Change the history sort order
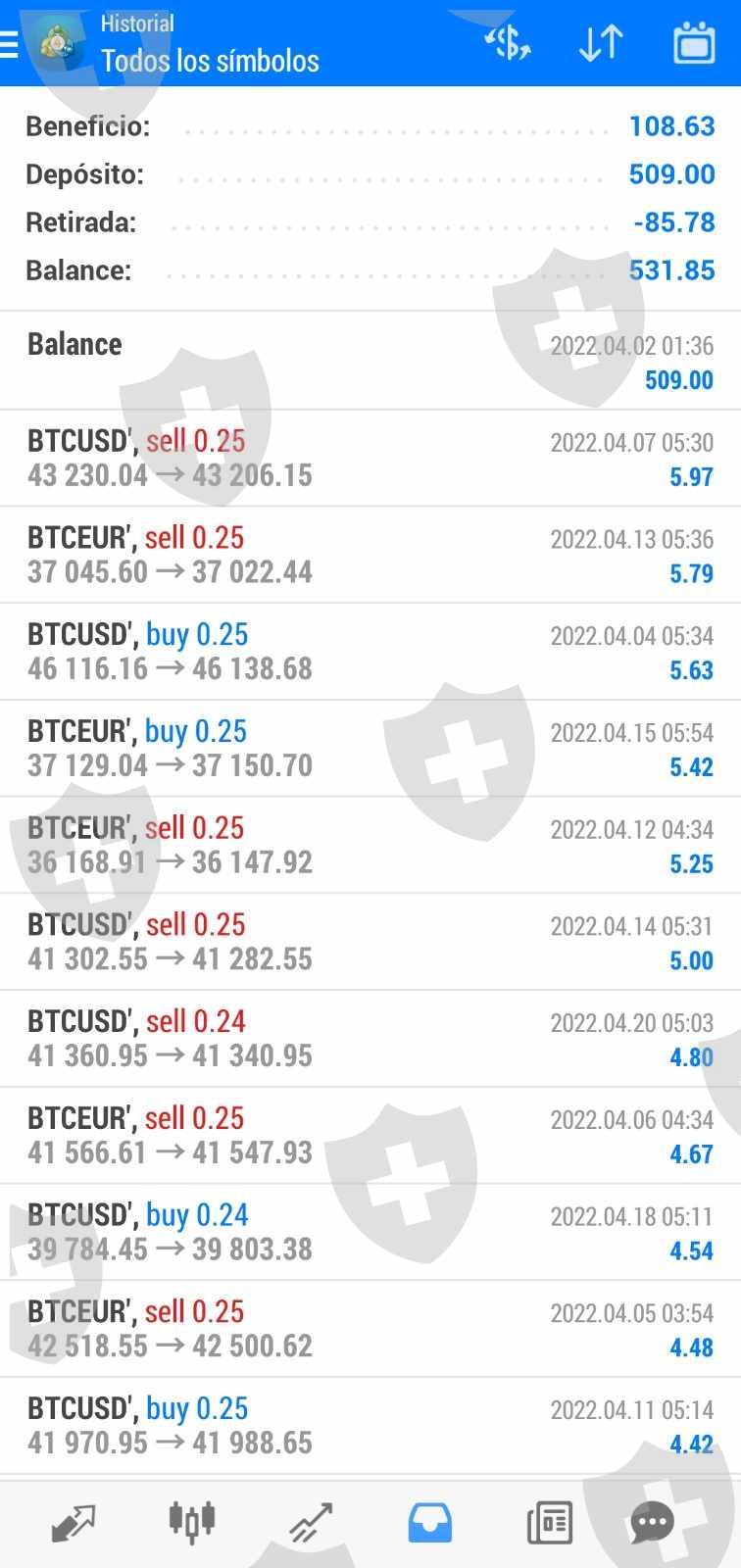741x1568 pixels. [600, 43]
